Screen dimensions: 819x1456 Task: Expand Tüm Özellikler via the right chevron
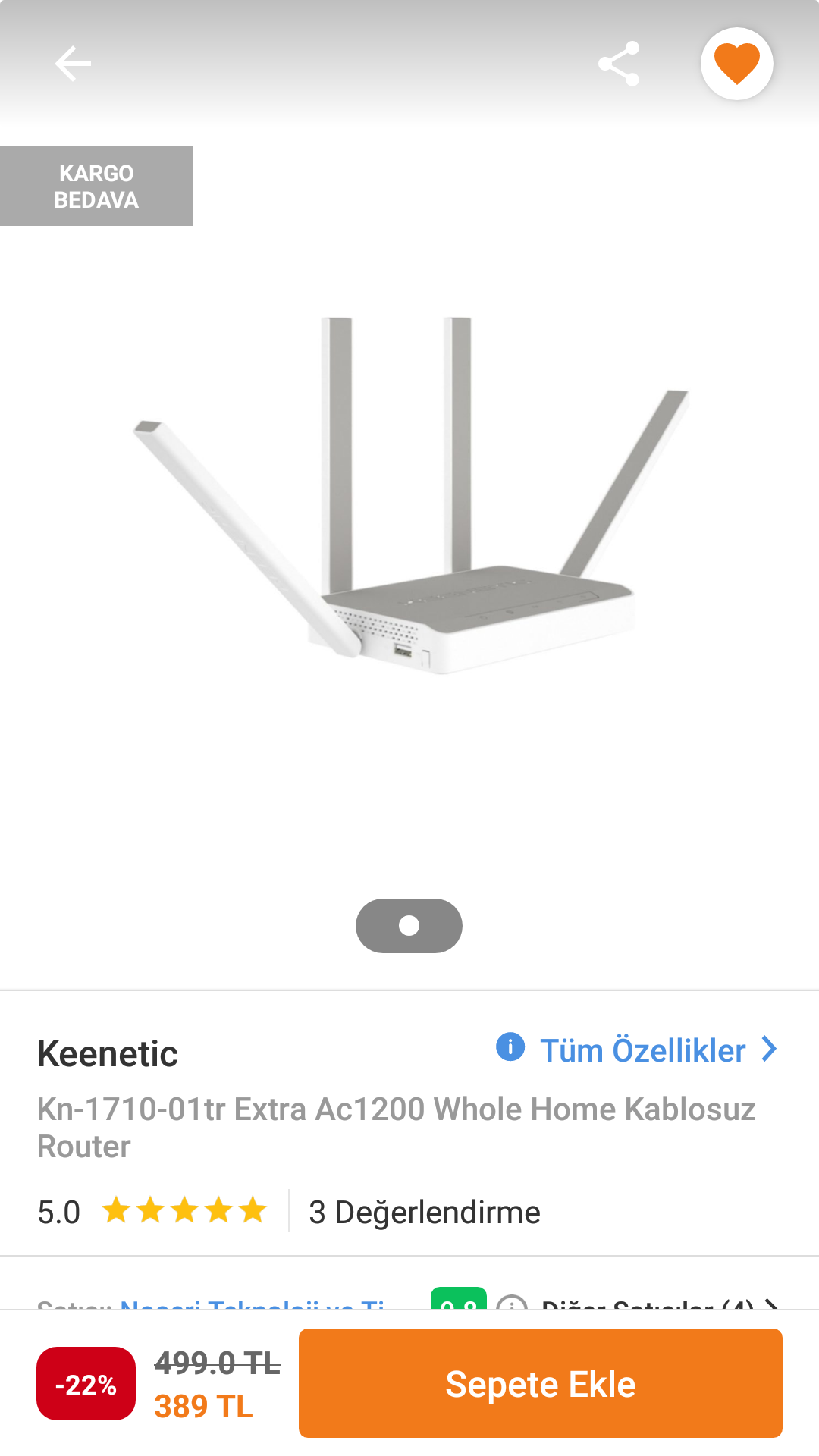tap(769, 1050)
